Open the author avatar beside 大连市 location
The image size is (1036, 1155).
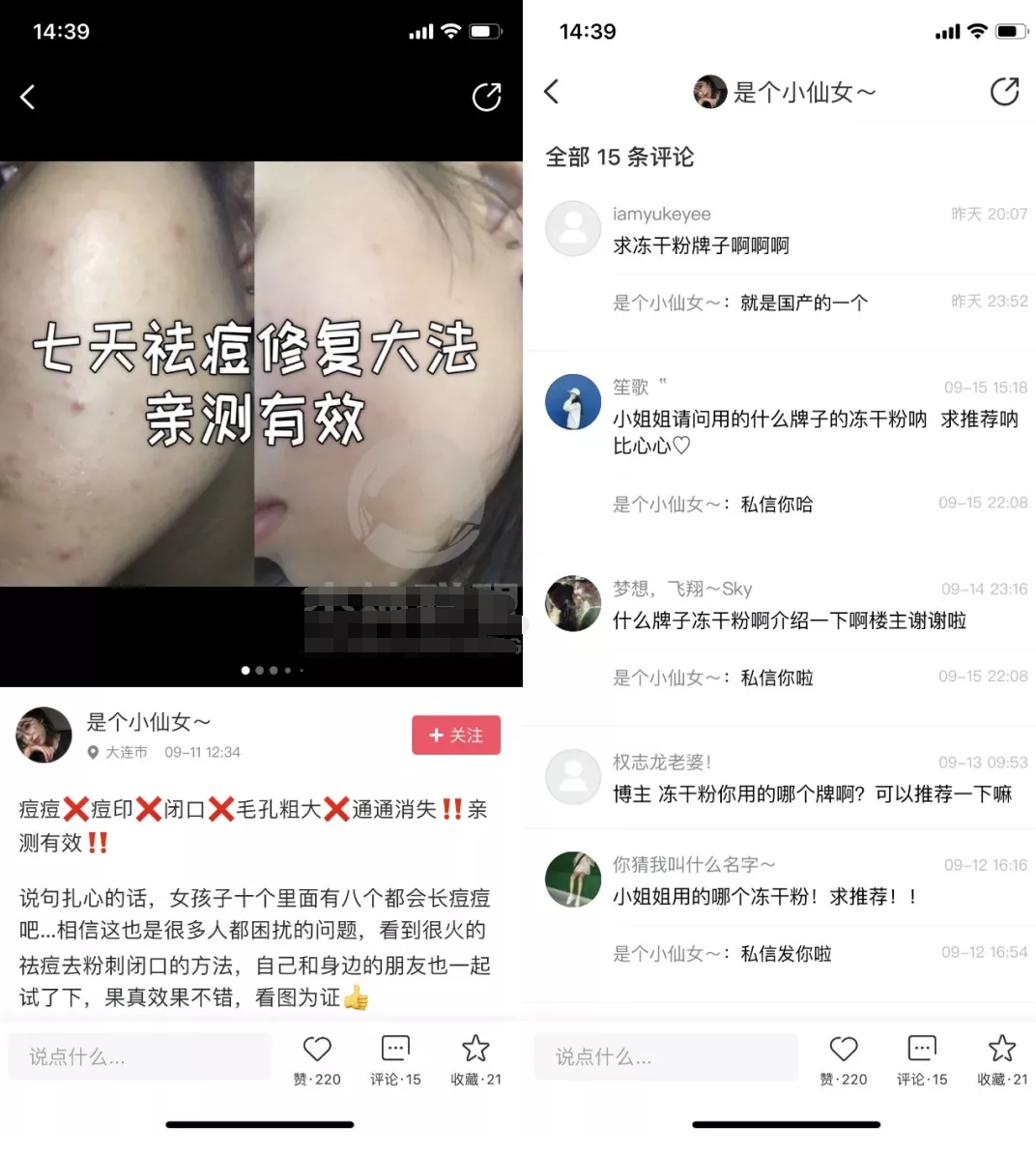point(43,735)
